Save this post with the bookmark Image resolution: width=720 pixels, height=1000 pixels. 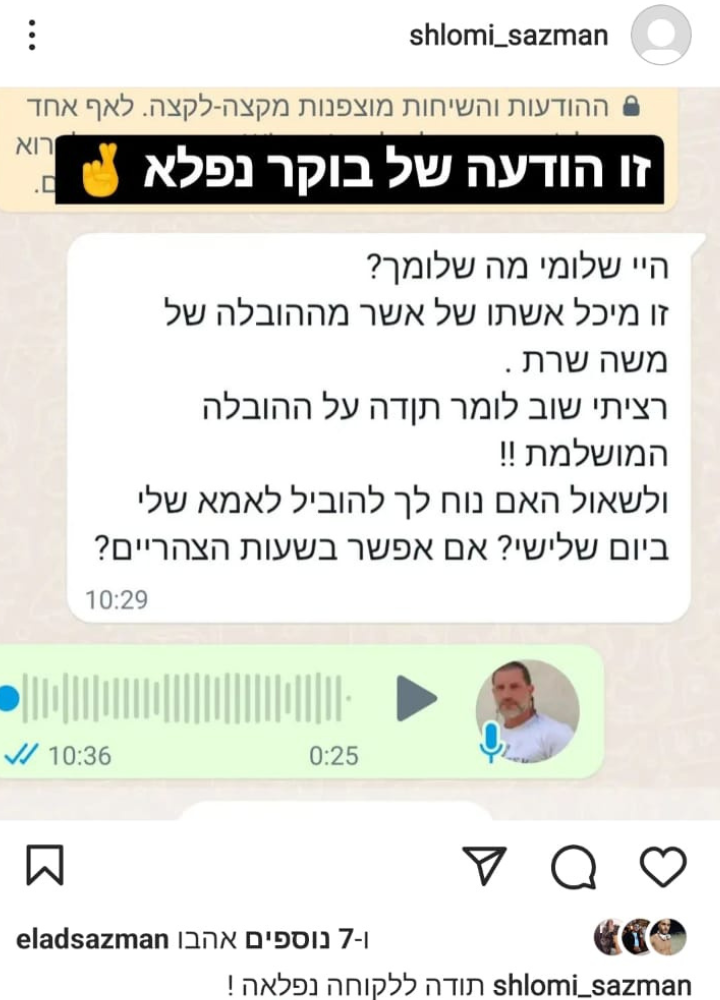44,865
